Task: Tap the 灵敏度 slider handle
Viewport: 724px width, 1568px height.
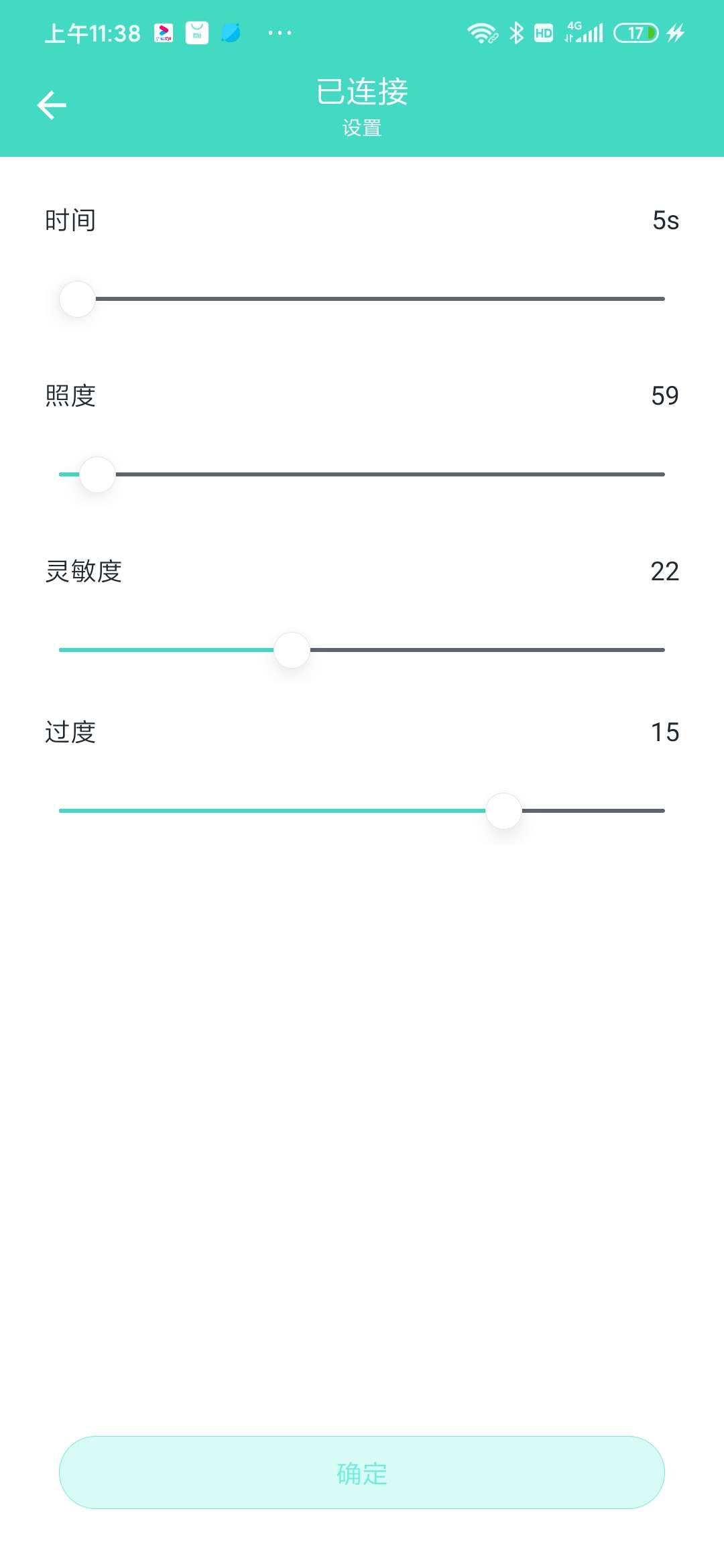Action: point(292,650)
